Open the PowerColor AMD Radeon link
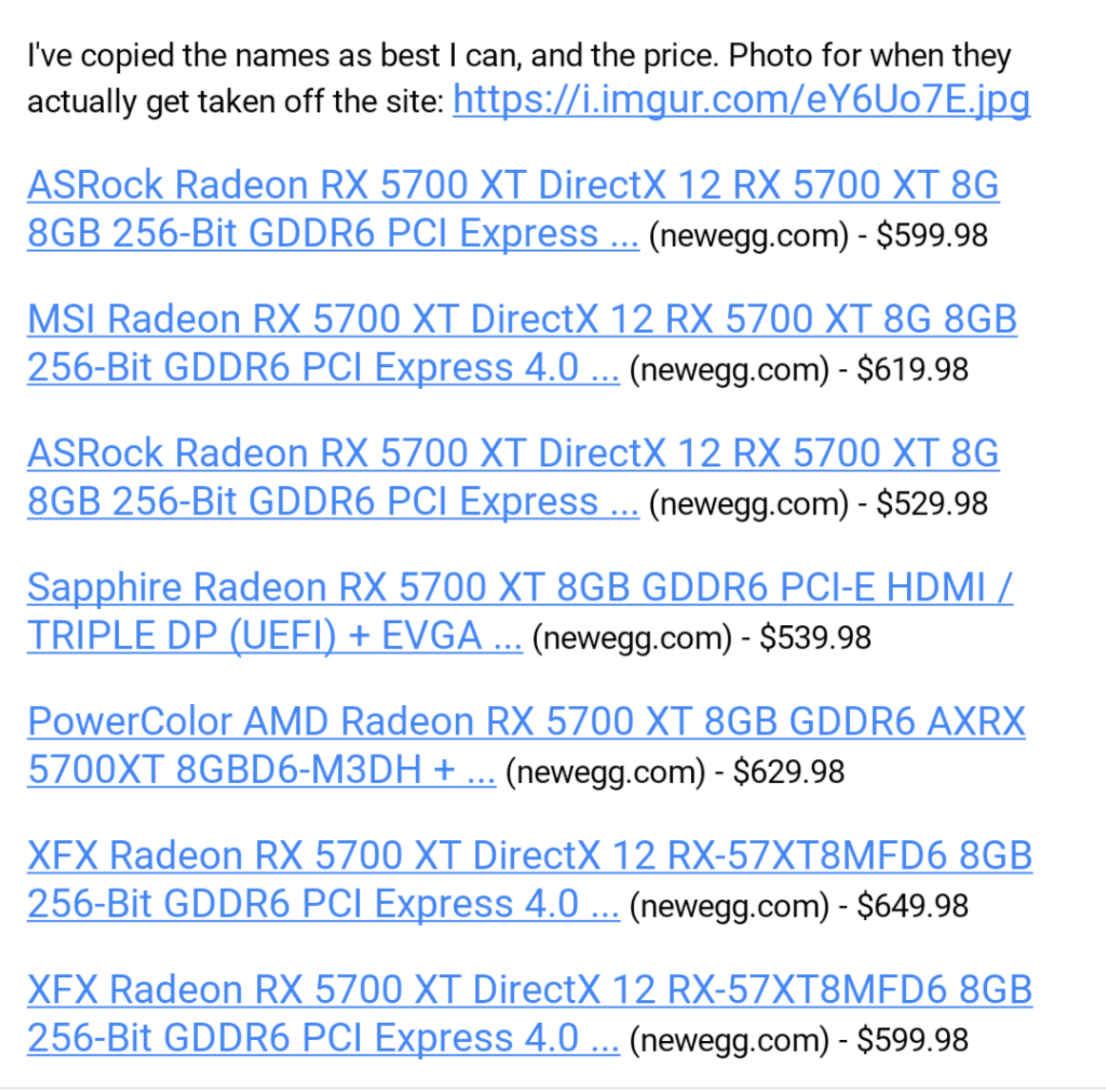Image resolution: width=1106 pixels, height=1092 pixels. (525, 721)
